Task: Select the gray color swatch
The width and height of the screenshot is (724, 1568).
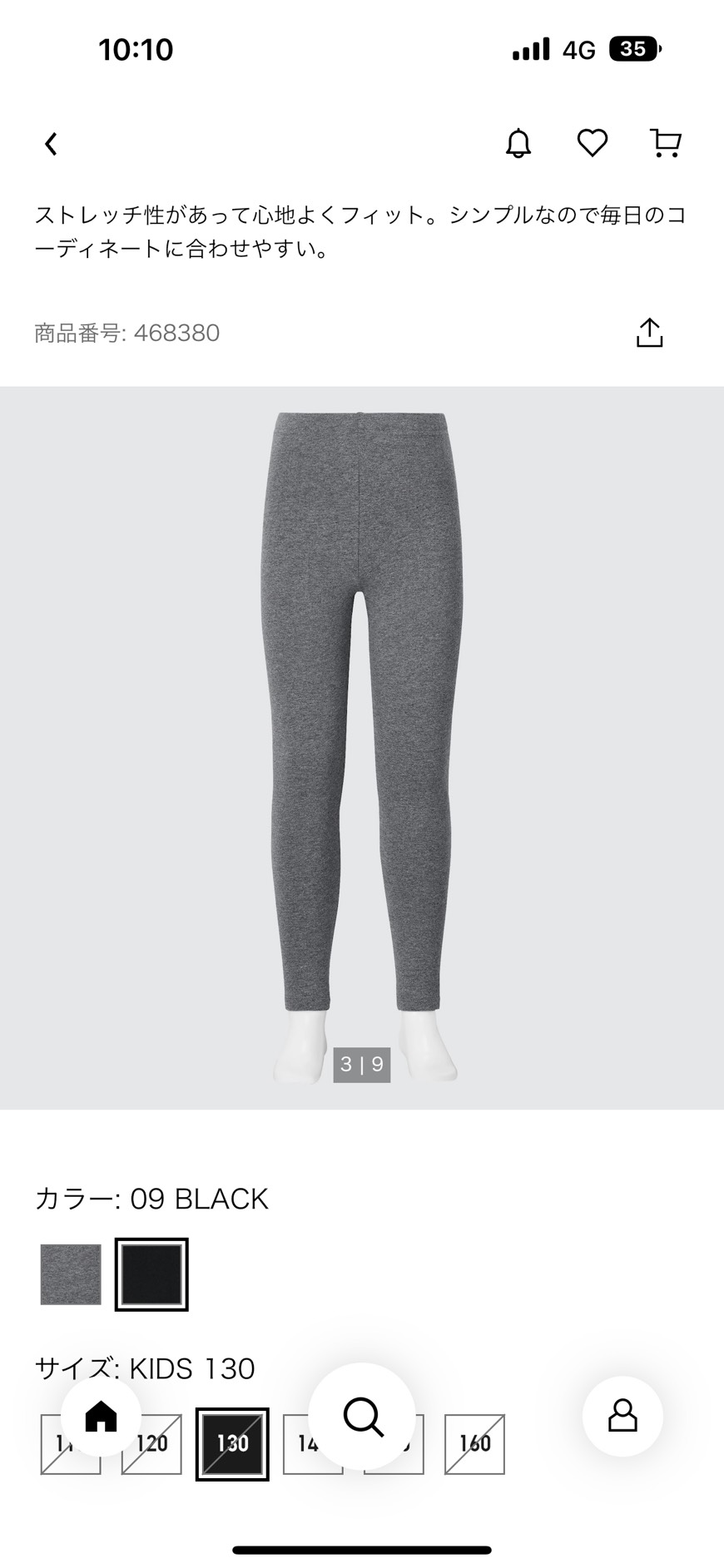Action: point(71,1274)
